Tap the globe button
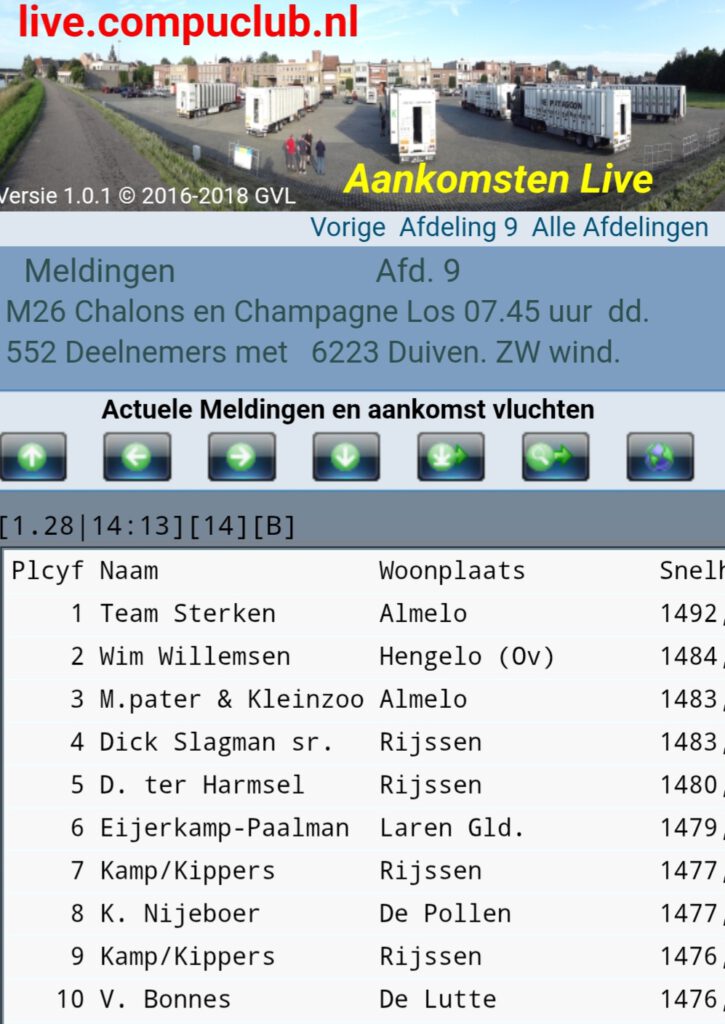 pyautogui.click(x=659, y=457)
